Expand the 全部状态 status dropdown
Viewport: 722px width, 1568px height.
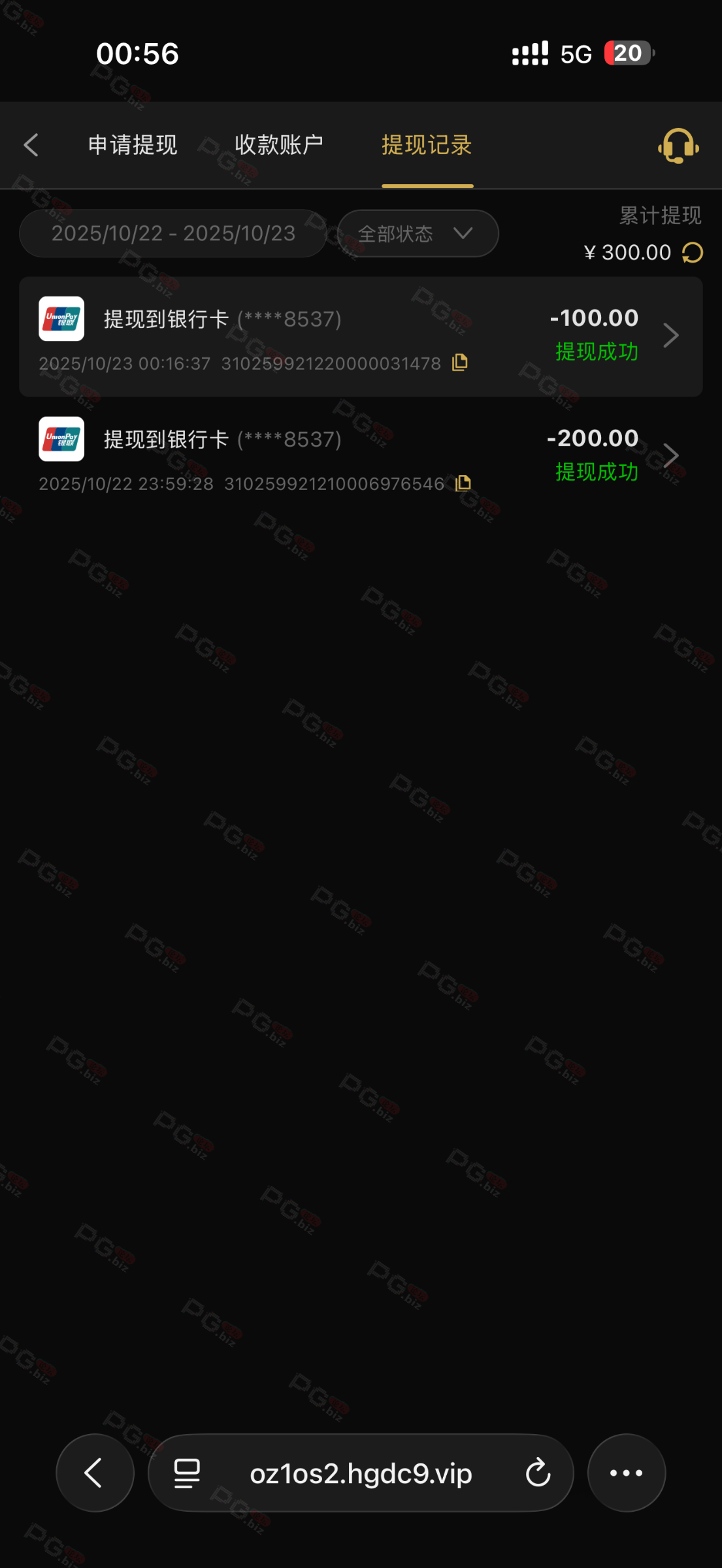pos(418,234)
